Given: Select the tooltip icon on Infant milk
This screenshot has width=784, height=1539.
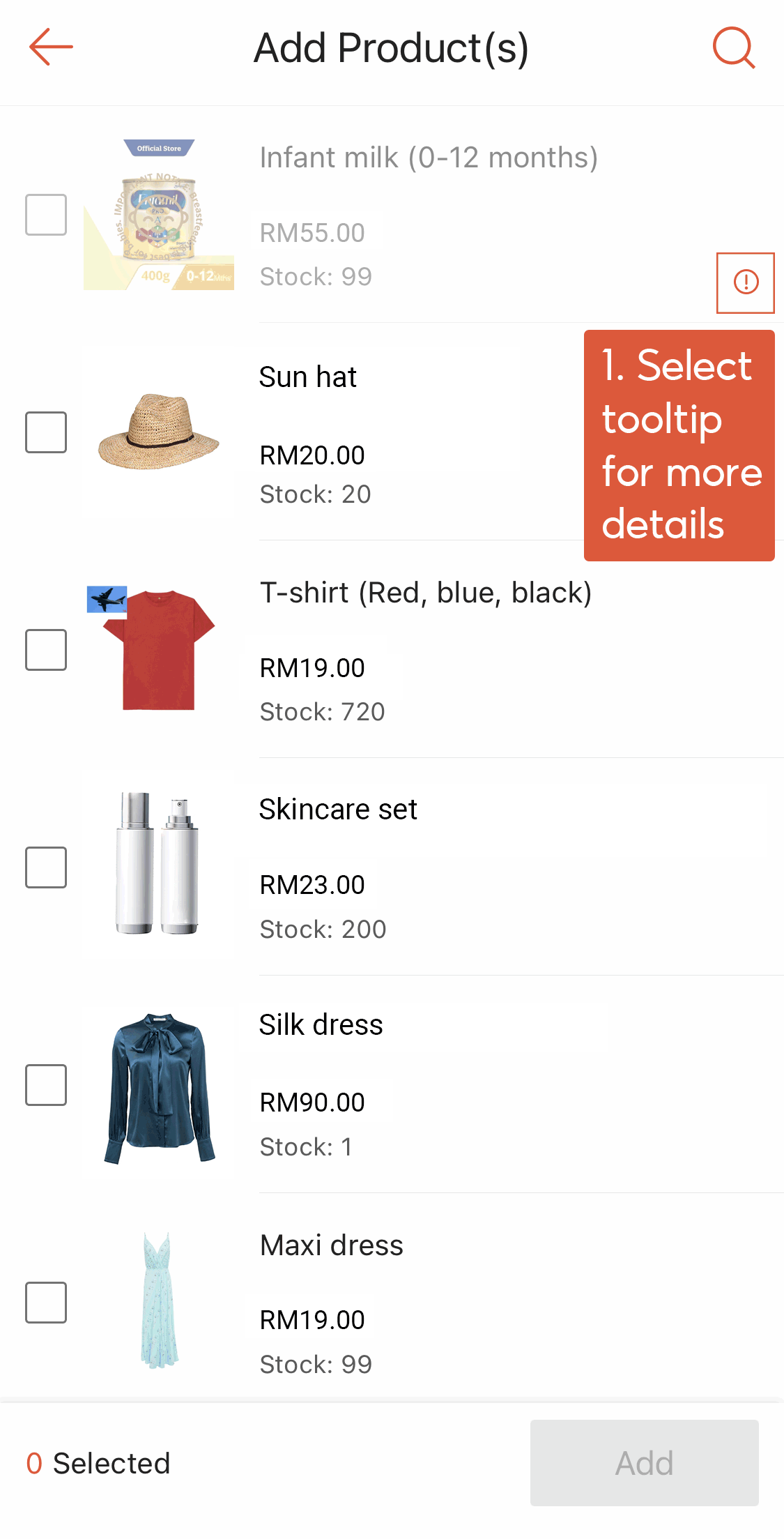Looking at the screenshot, I should 745,282.
